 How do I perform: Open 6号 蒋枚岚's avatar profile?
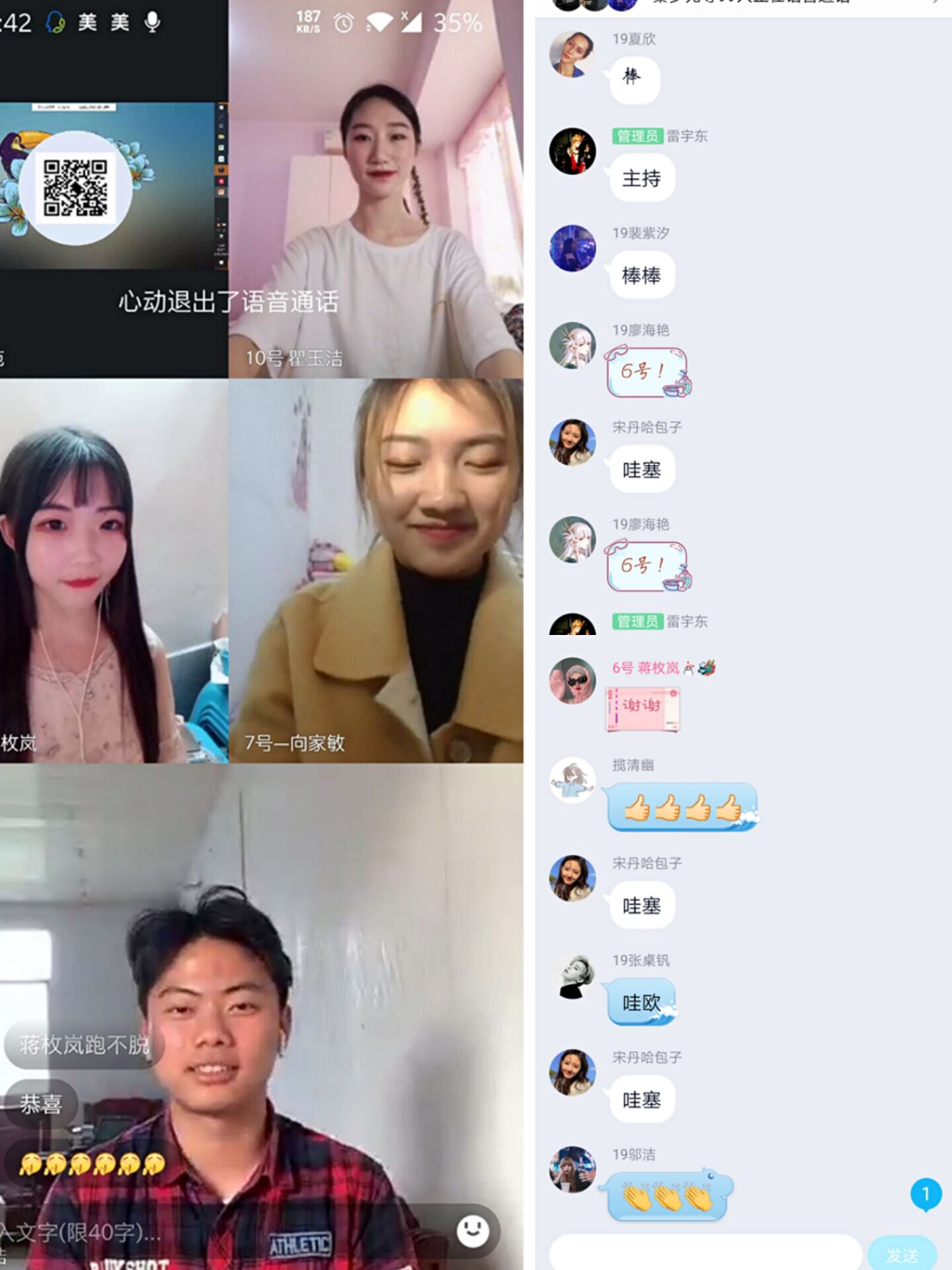(x=572, y=680)
